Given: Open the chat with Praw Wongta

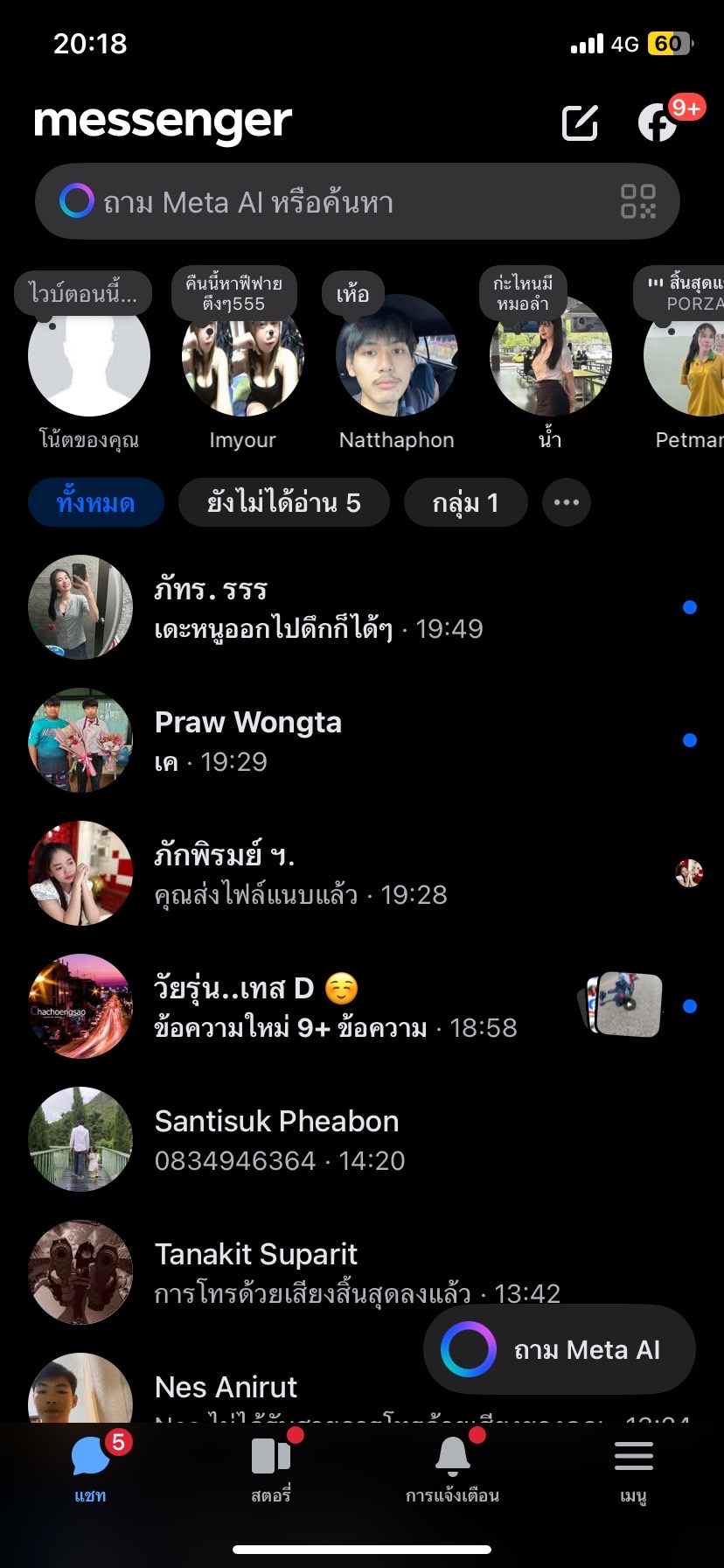Looking at the screenshot, I should 350,741.
